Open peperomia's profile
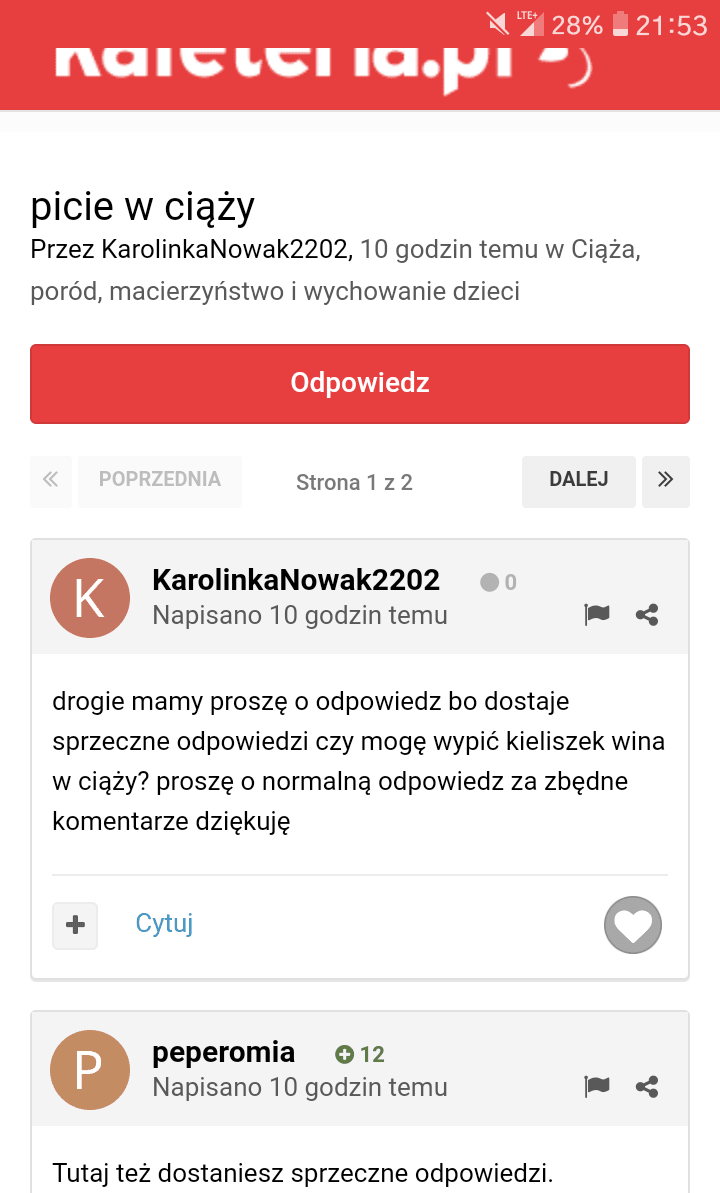Viewport: 720px width, 1193px height. (224, 1052)
